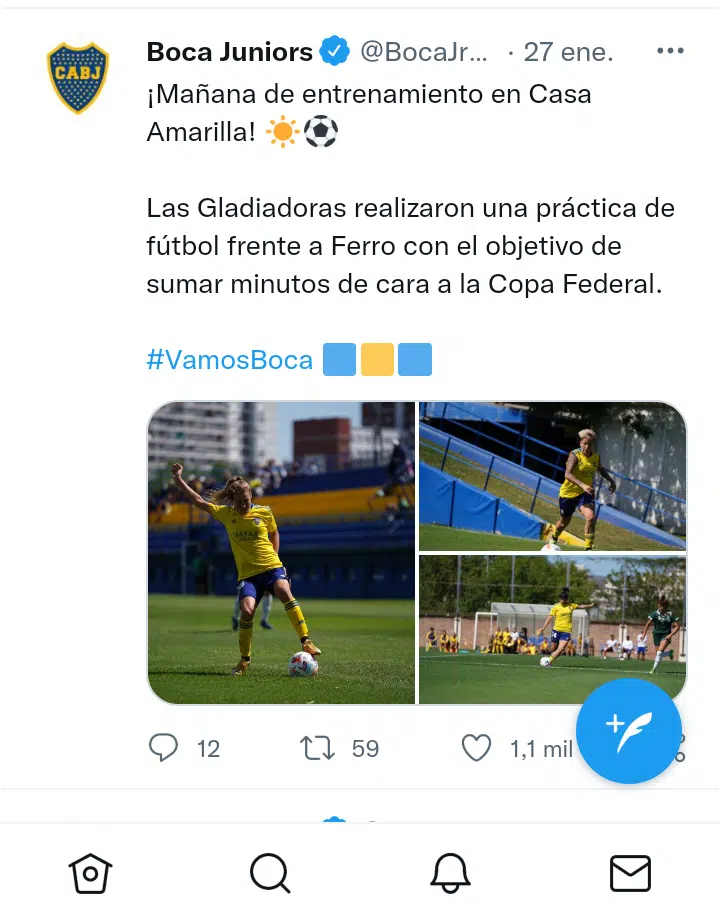The image size is (720, 909).
Task: Open the #VamosBoca hashtag
Action: point(229,360)
